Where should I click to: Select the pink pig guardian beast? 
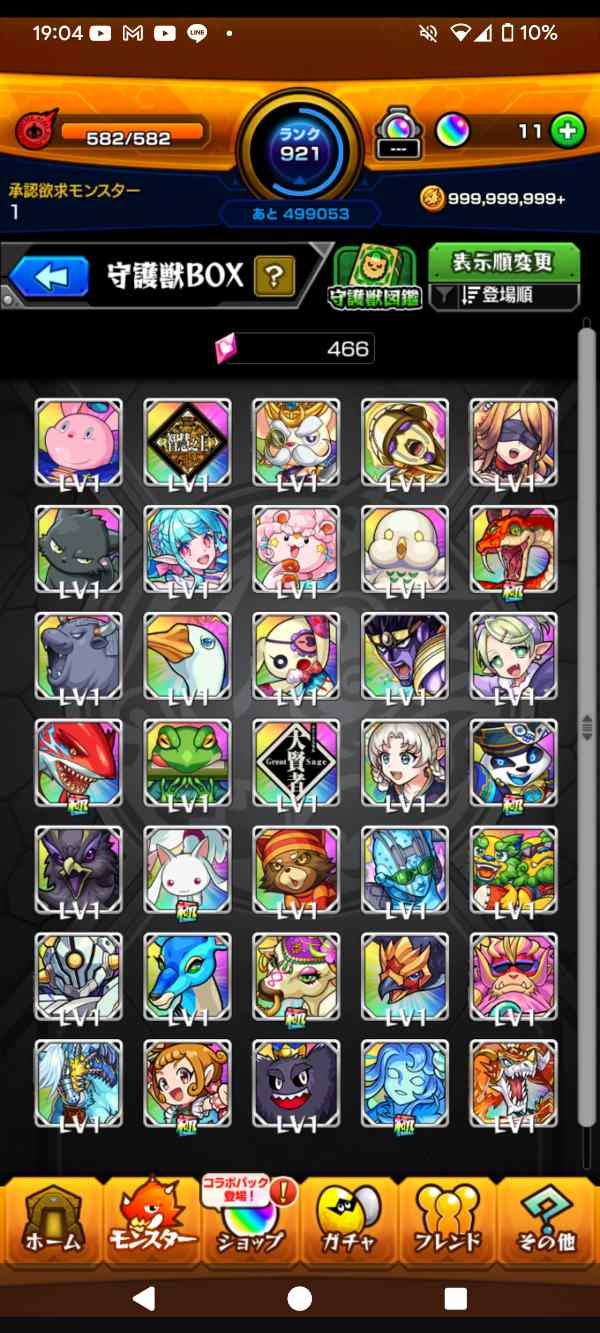tap(78, 442)
